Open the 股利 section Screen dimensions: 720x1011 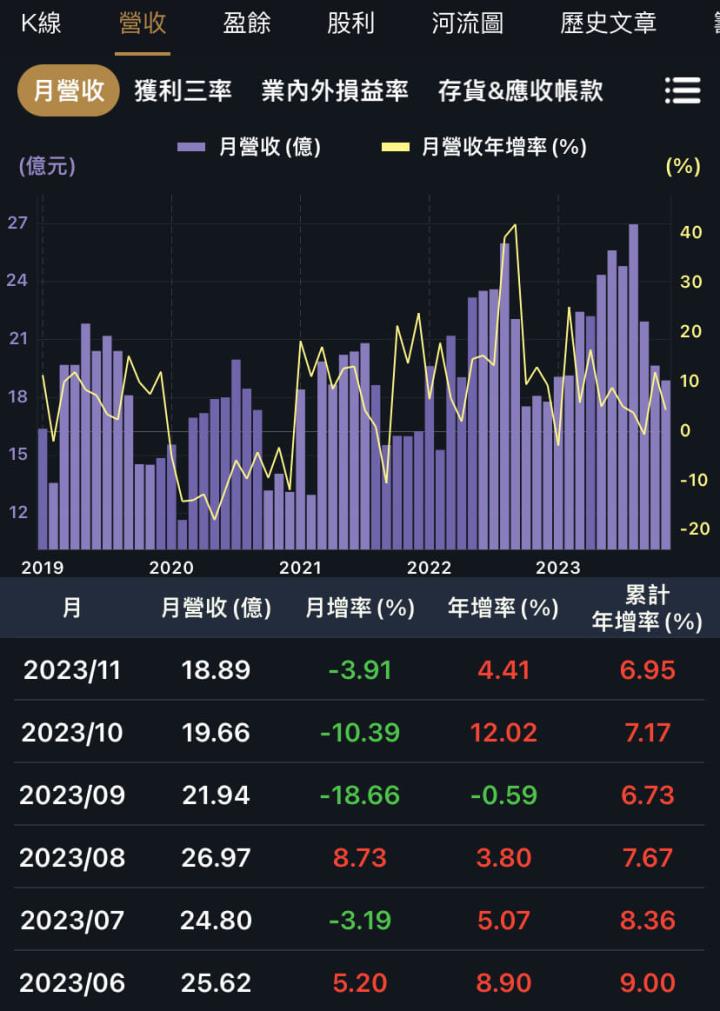pyautogui.click(x=352, y=23)
